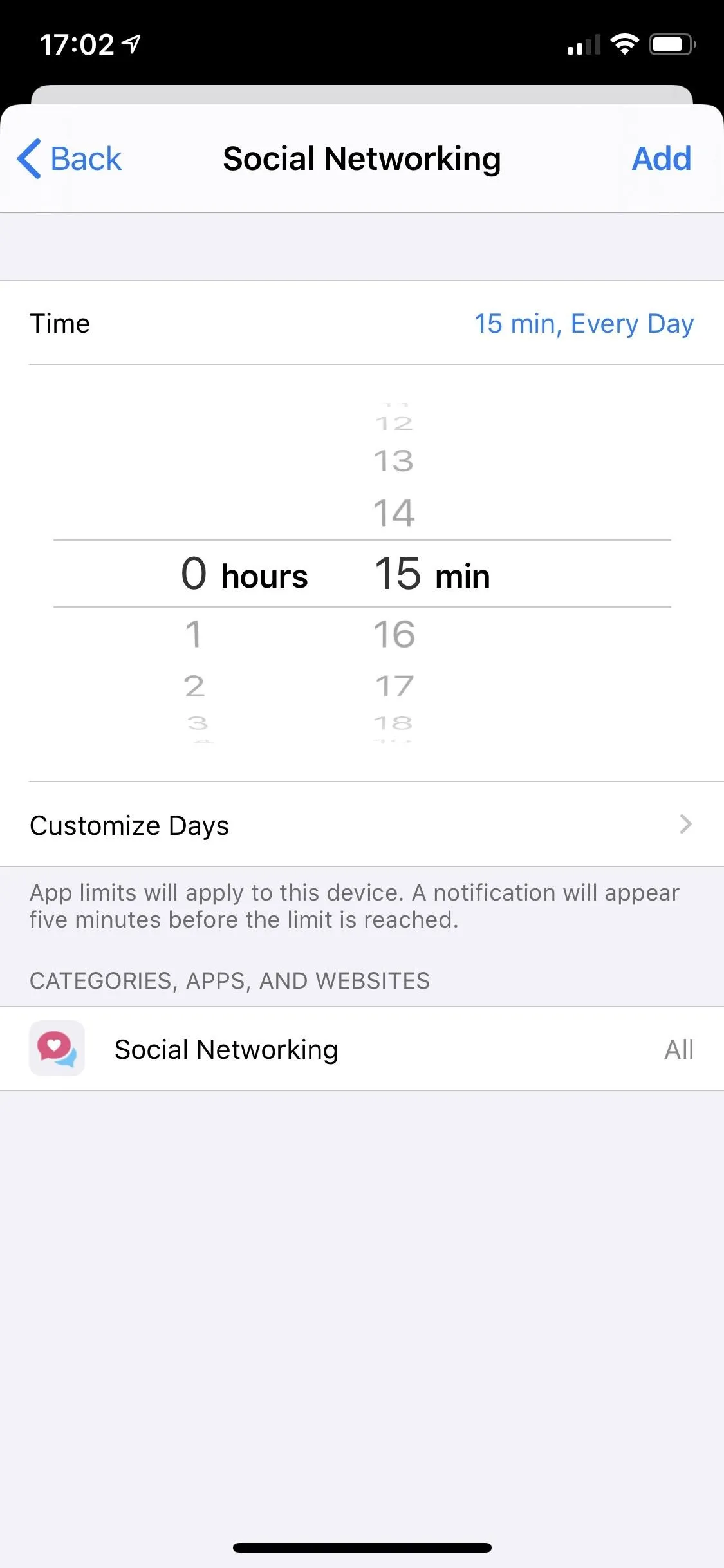Select 2 in the hours picker
The height and width of the screenshot is (1568, 724).
194,686
